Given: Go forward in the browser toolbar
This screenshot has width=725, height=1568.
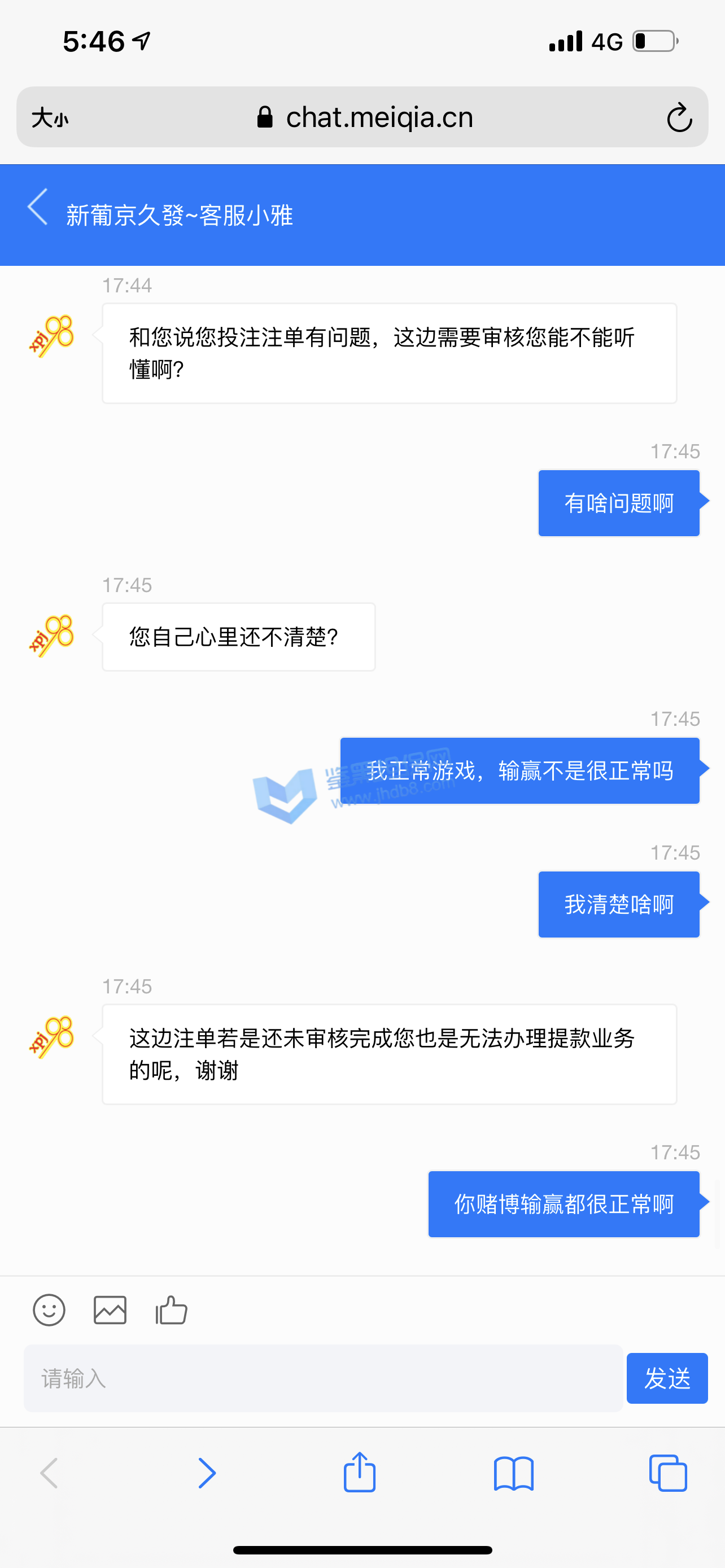Looking at the screenshot, I should coord(207,1474).
